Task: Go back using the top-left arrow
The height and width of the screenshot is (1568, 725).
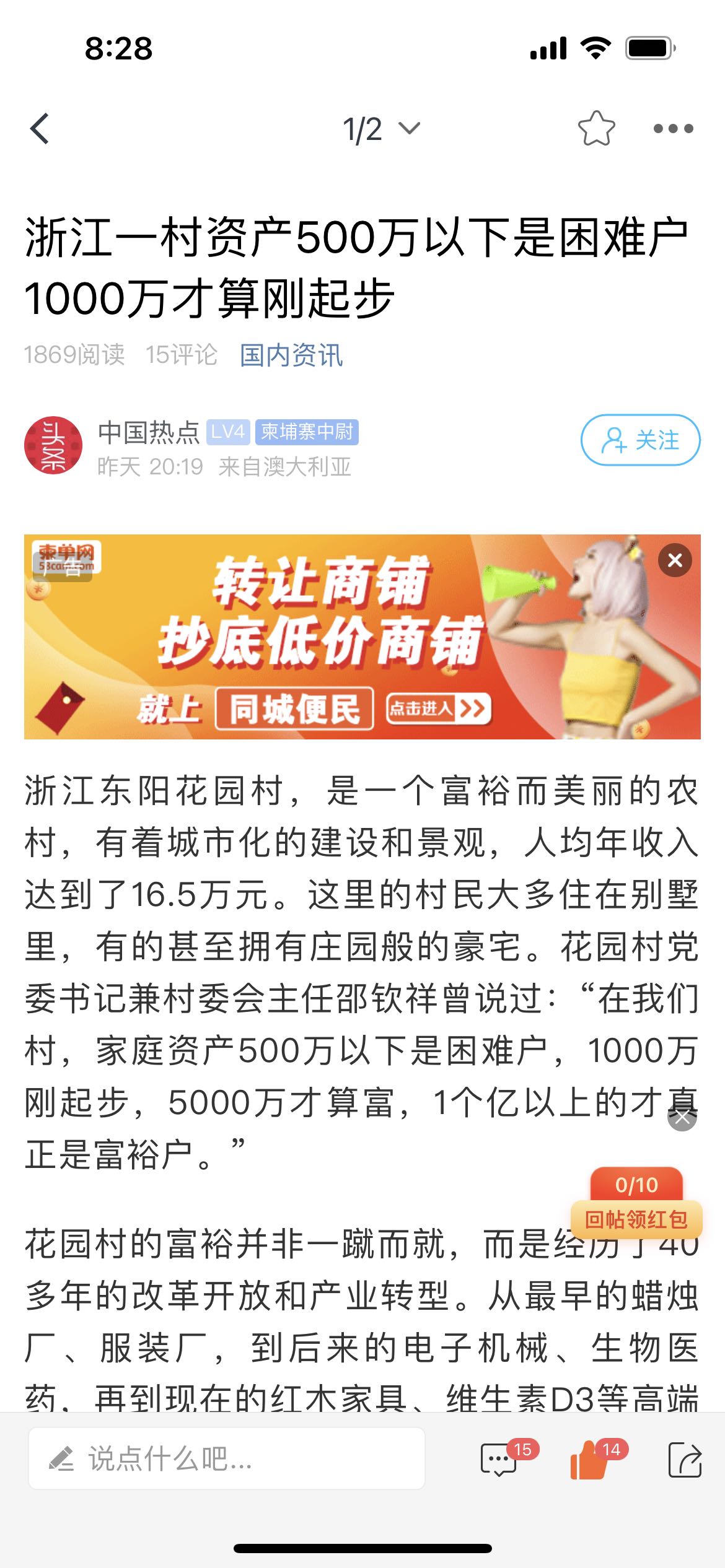Action: 40,129
